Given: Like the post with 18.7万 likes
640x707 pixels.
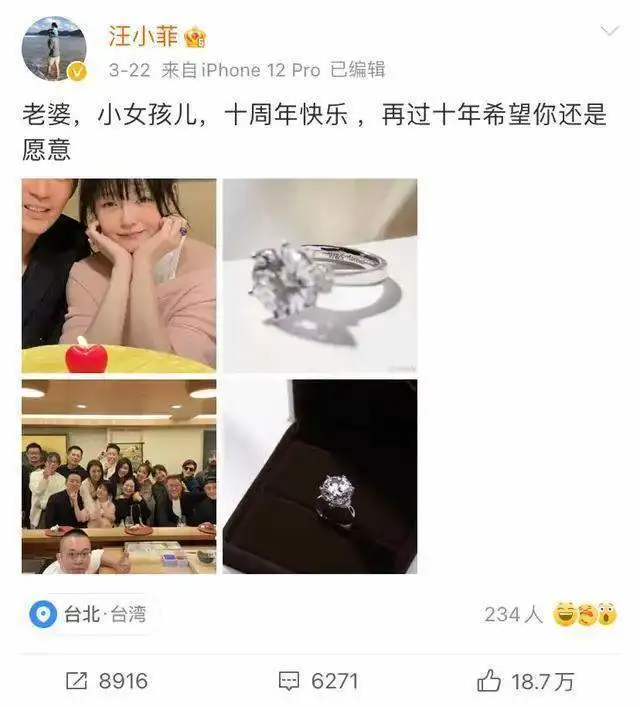Looking at the screenshot, I should (x=526, y=681).
